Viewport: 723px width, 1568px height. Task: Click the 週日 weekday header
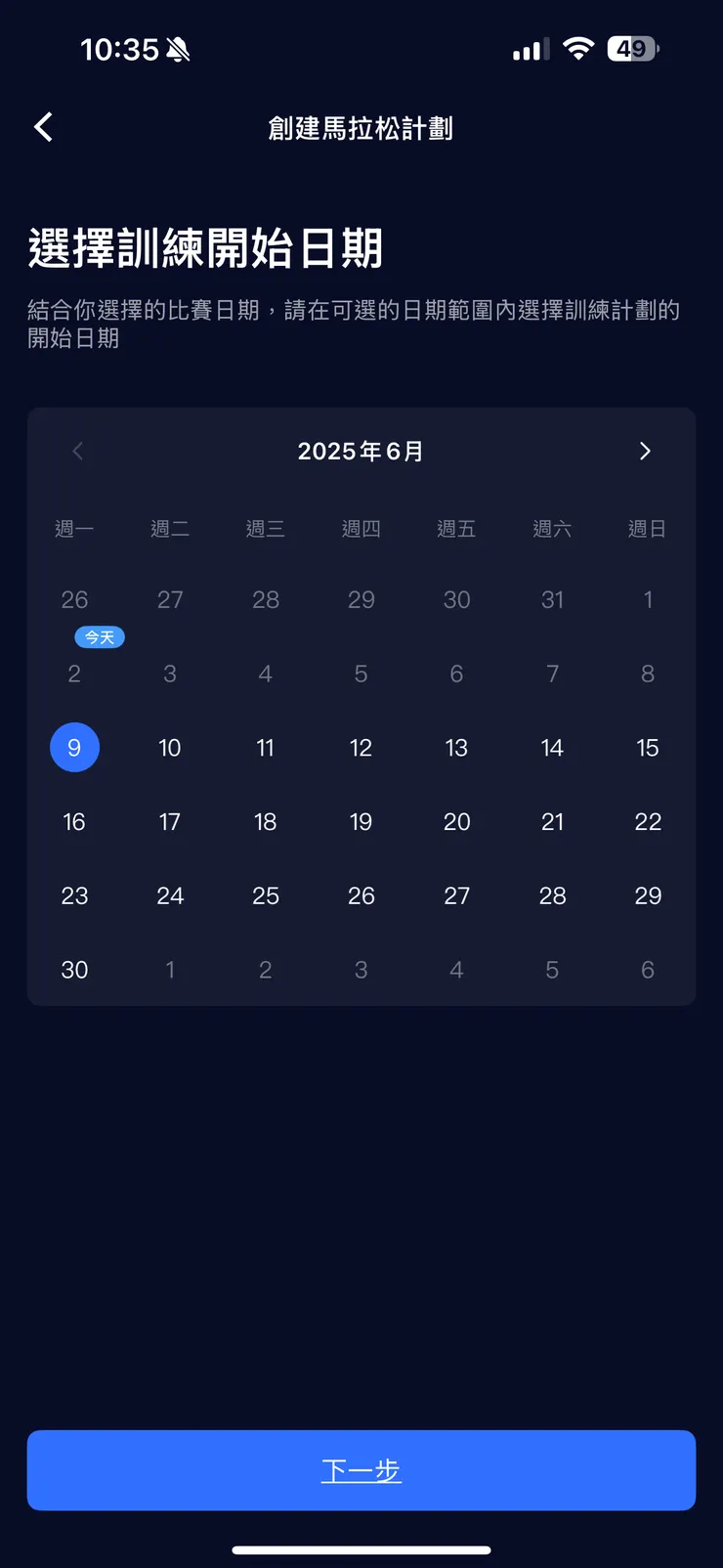(647, 528)
